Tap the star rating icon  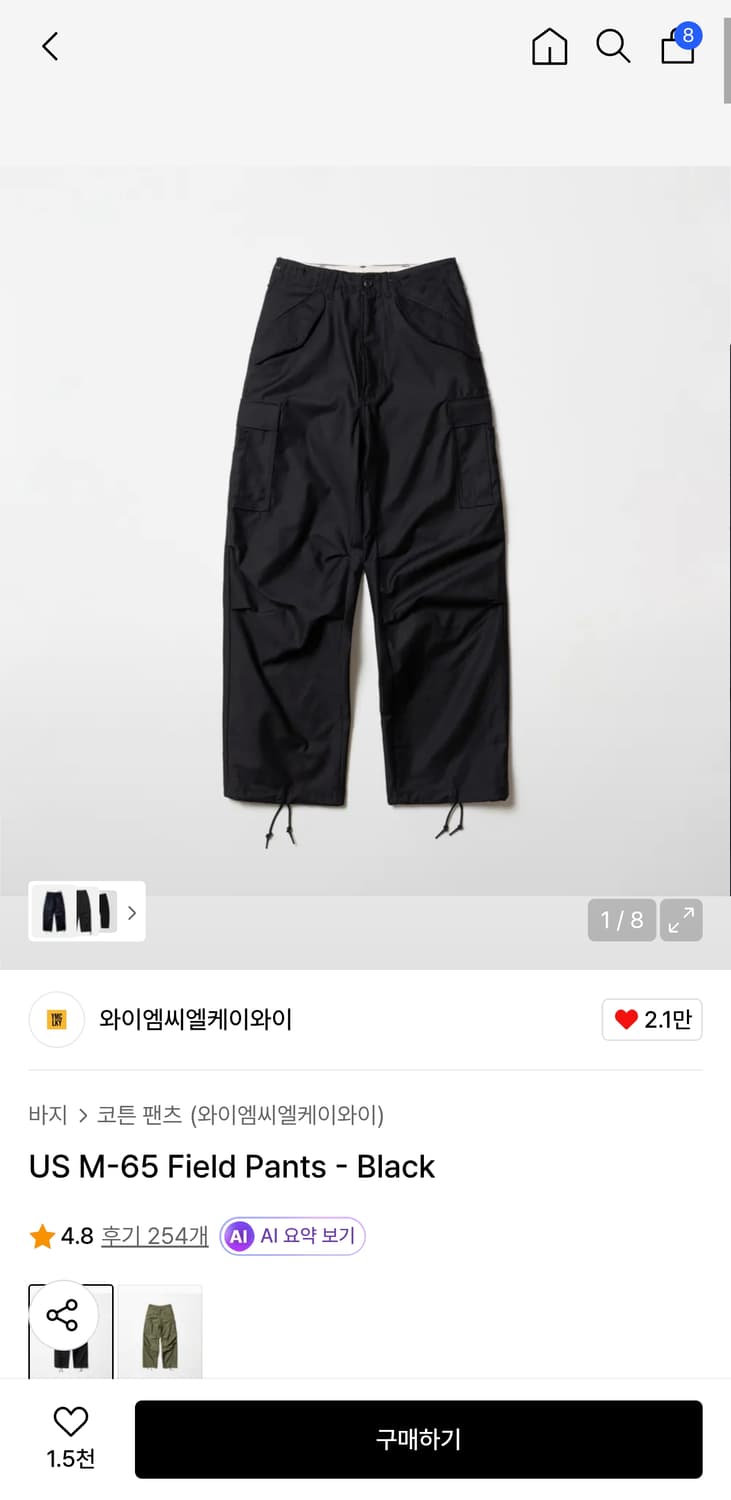(40, 1236)
